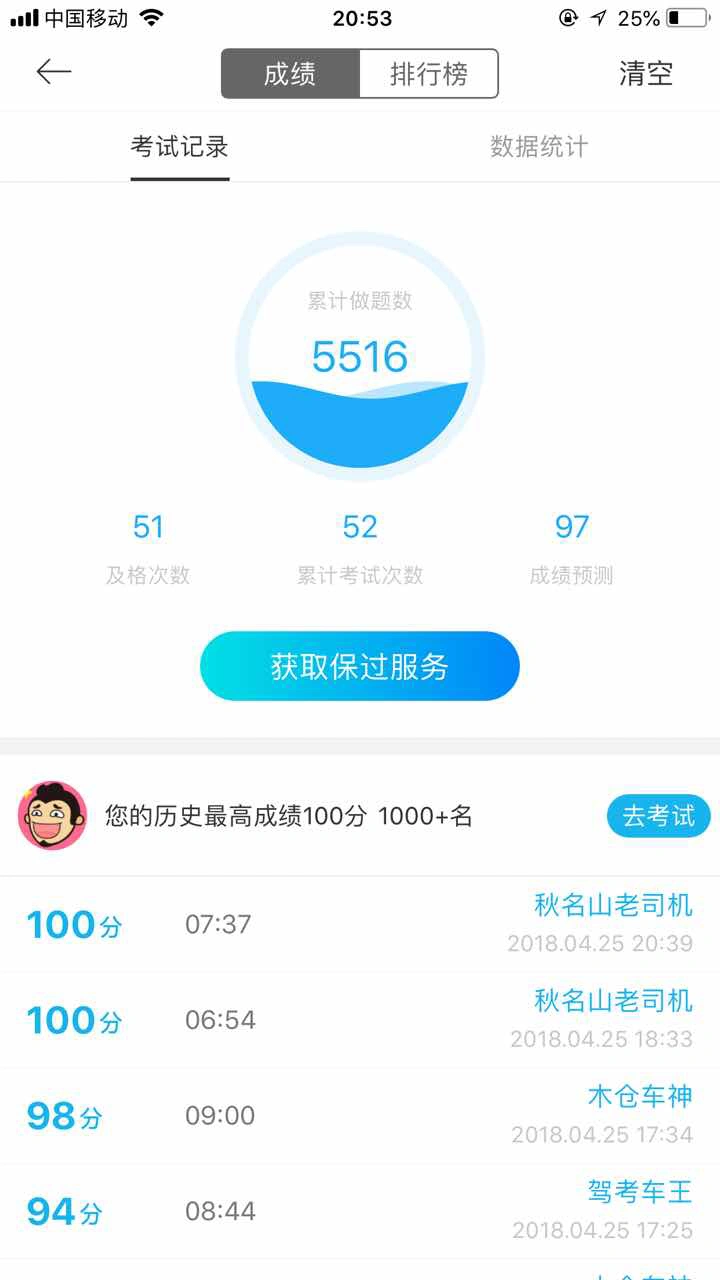Tap 去考试 to start an exam
The height and width of the screenshot is (1280, 720).
coord(658,816)
